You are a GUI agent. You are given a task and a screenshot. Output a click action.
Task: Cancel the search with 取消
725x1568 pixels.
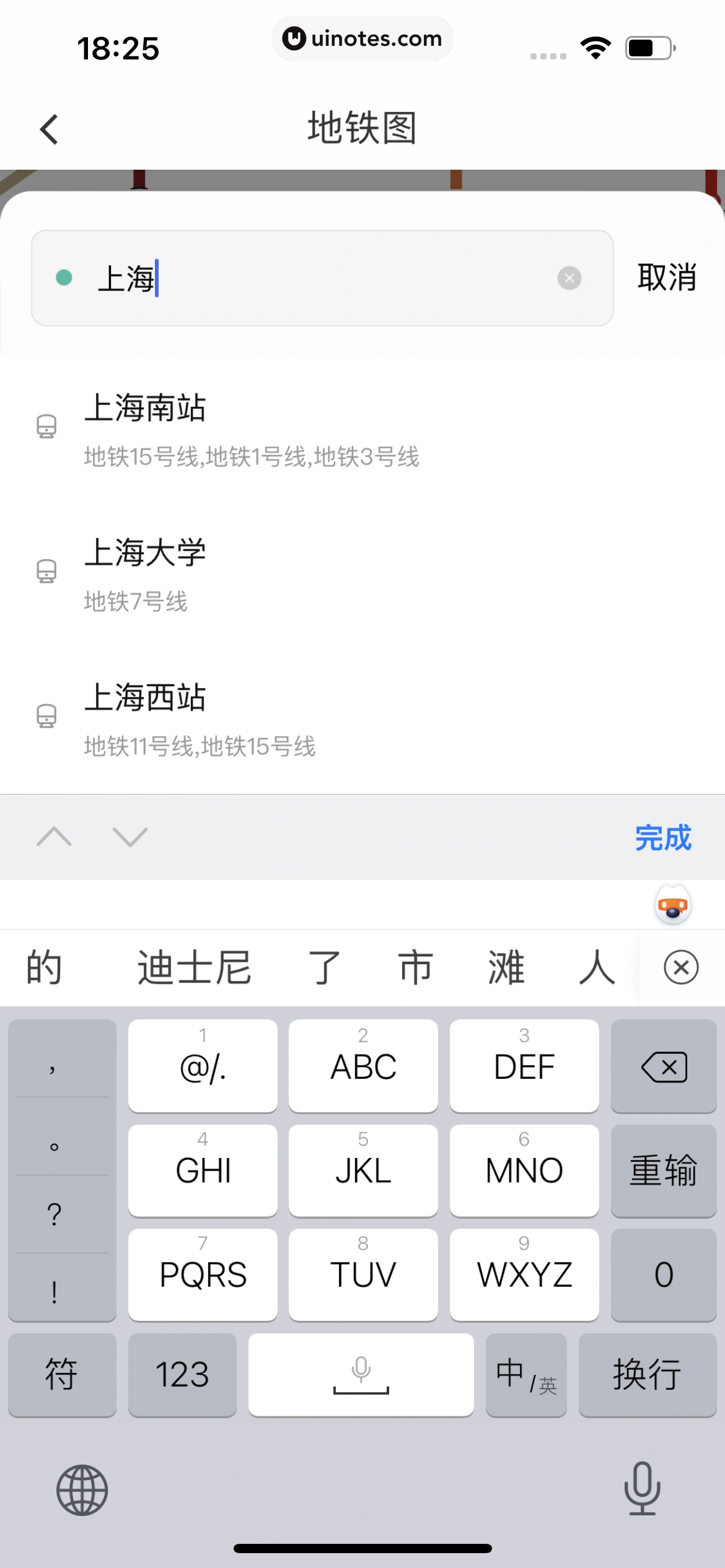pyautogui.click(x=667, y=277)
